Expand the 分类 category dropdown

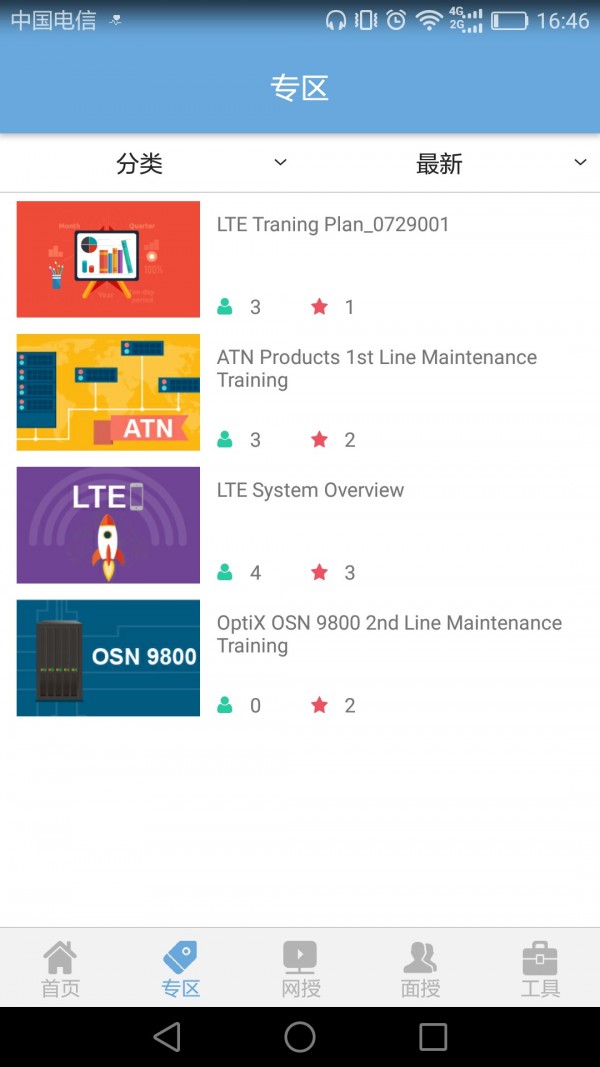[150, 164]
